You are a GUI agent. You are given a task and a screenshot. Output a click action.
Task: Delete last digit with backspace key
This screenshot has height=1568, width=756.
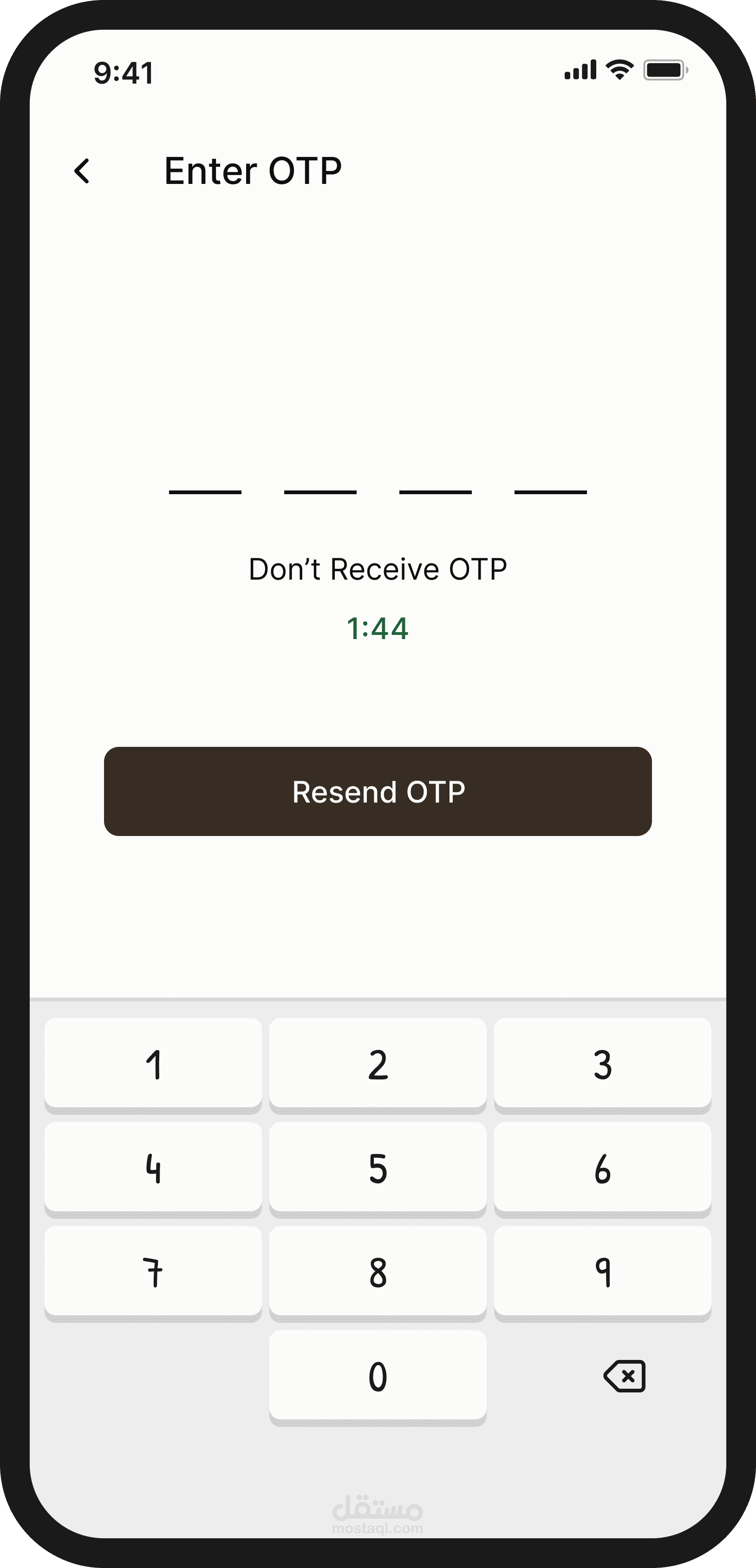625,1376
